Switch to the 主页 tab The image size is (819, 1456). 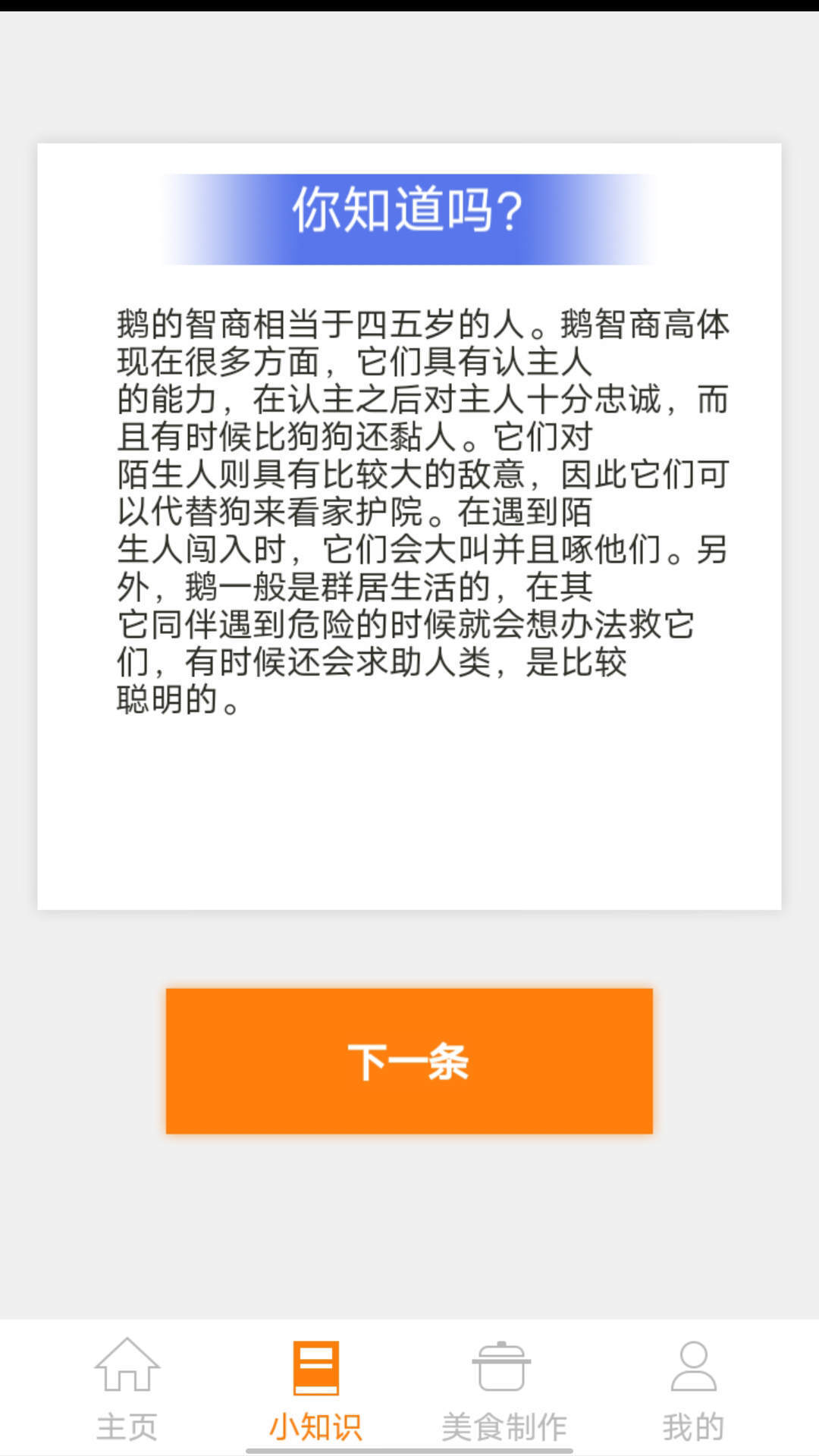click(x=127, y=1424)
